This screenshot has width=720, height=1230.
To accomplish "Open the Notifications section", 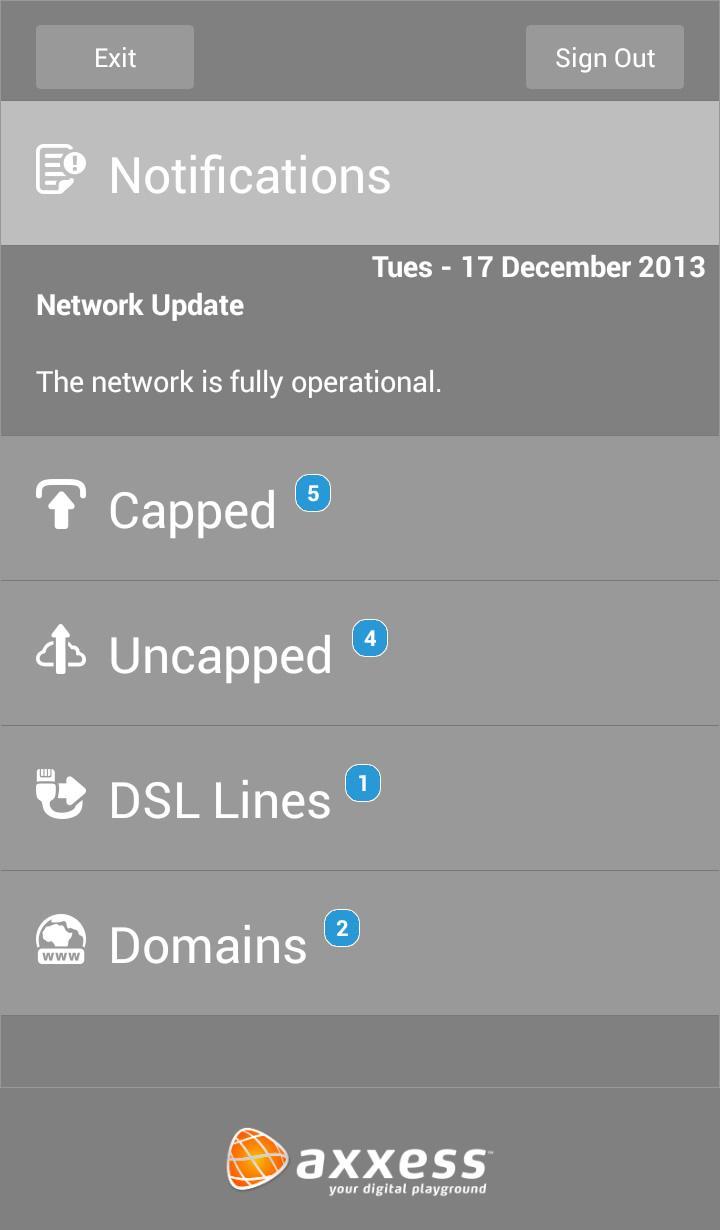I will (x=250, y=175).
